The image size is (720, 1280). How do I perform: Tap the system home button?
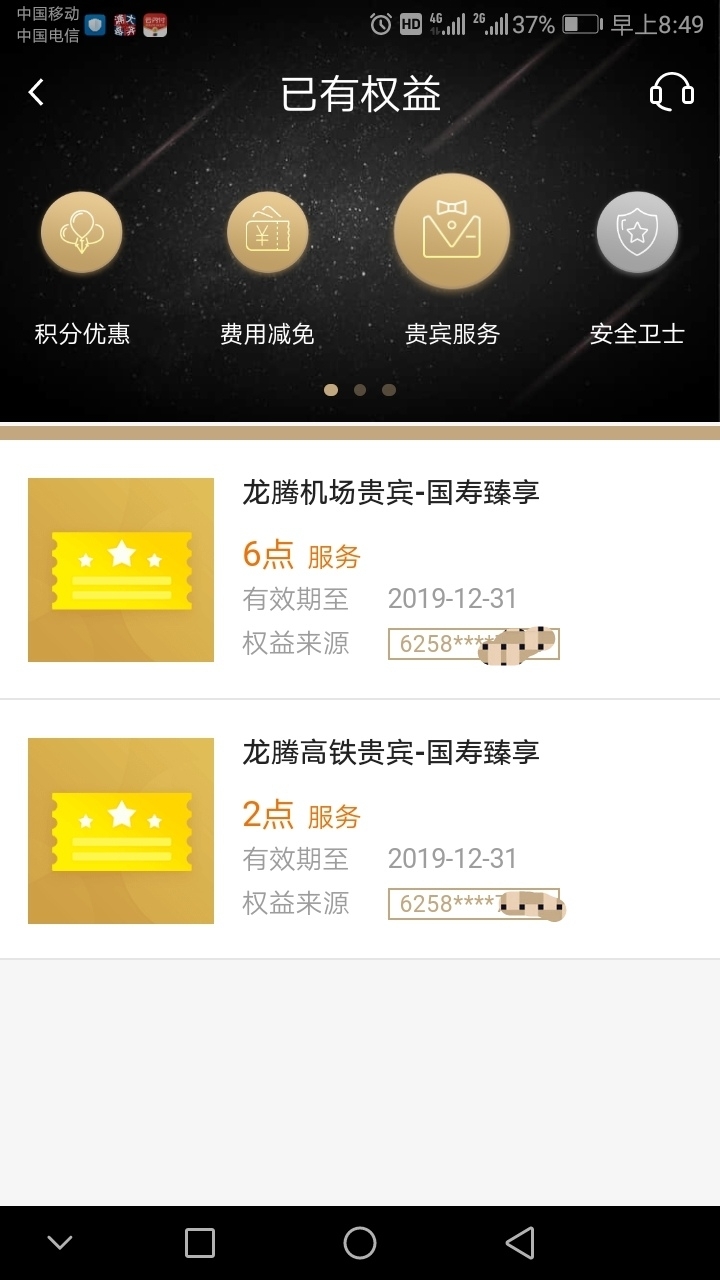click(360, 1243)
